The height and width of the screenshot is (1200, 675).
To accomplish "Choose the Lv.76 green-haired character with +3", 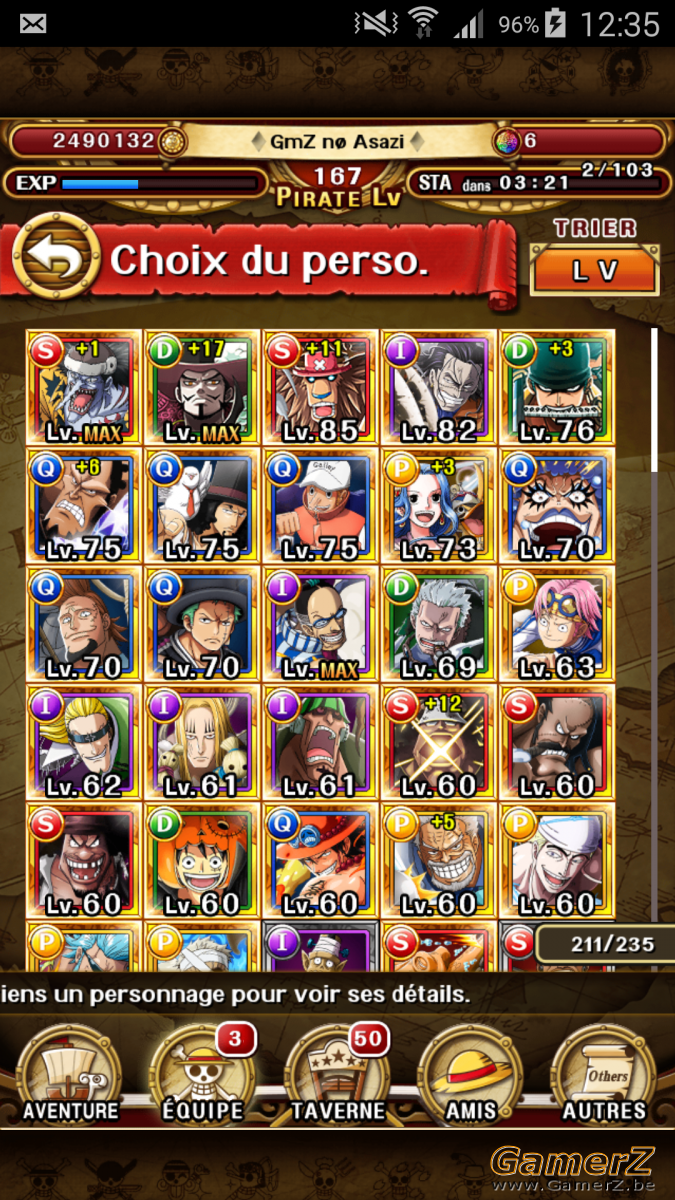I will pyautogui.click(x=557, y=388).
